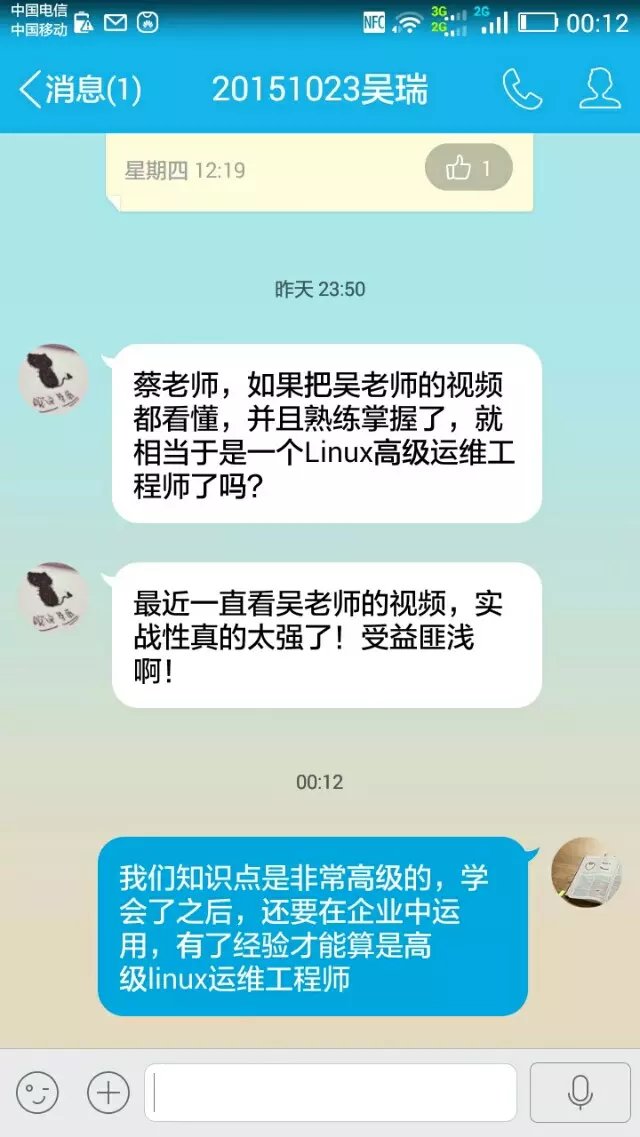
Task: Open the emoji picker
Action: click(37, 1093)
